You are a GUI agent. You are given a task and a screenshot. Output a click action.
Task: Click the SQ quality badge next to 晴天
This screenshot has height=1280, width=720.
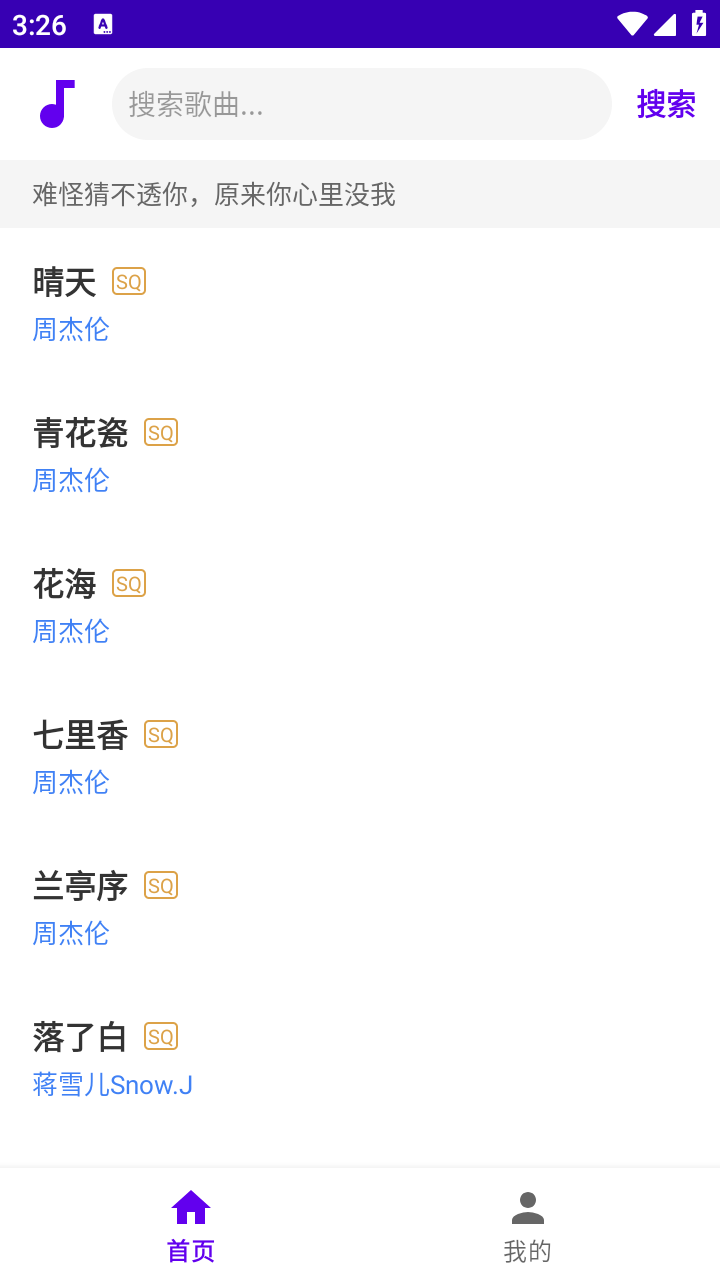129,281
